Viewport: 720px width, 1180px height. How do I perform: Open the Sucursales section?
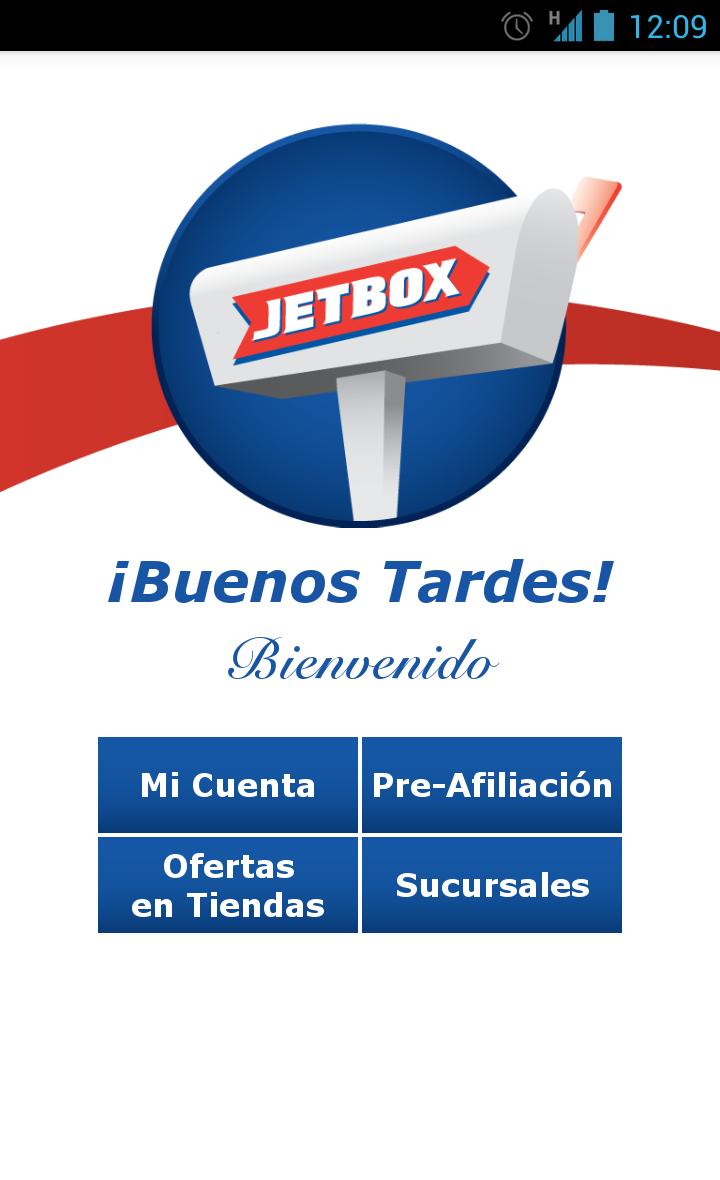492,885
